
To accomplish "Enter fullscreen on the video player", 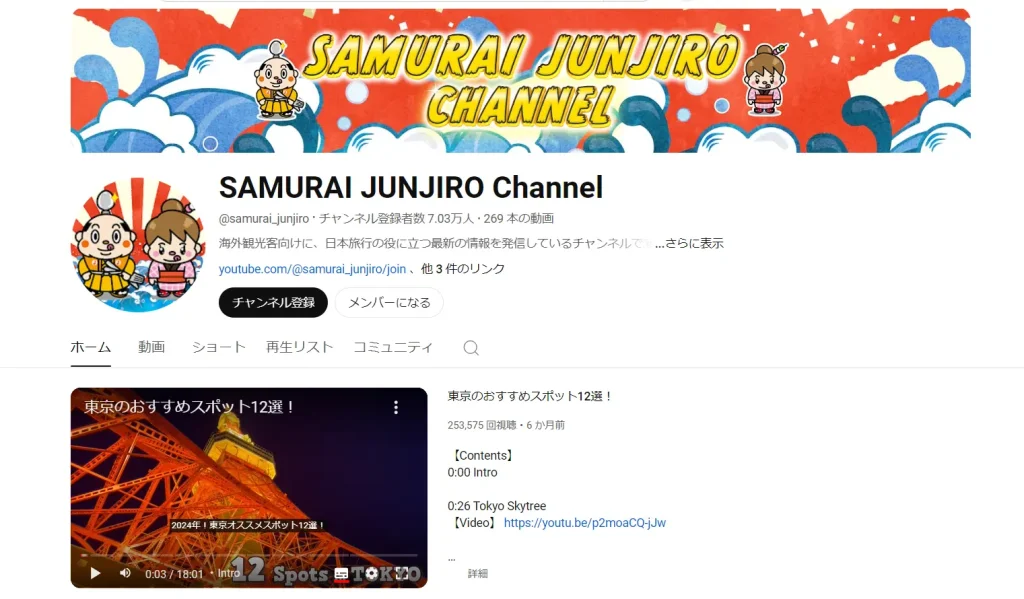I will [x=402, y=574].
